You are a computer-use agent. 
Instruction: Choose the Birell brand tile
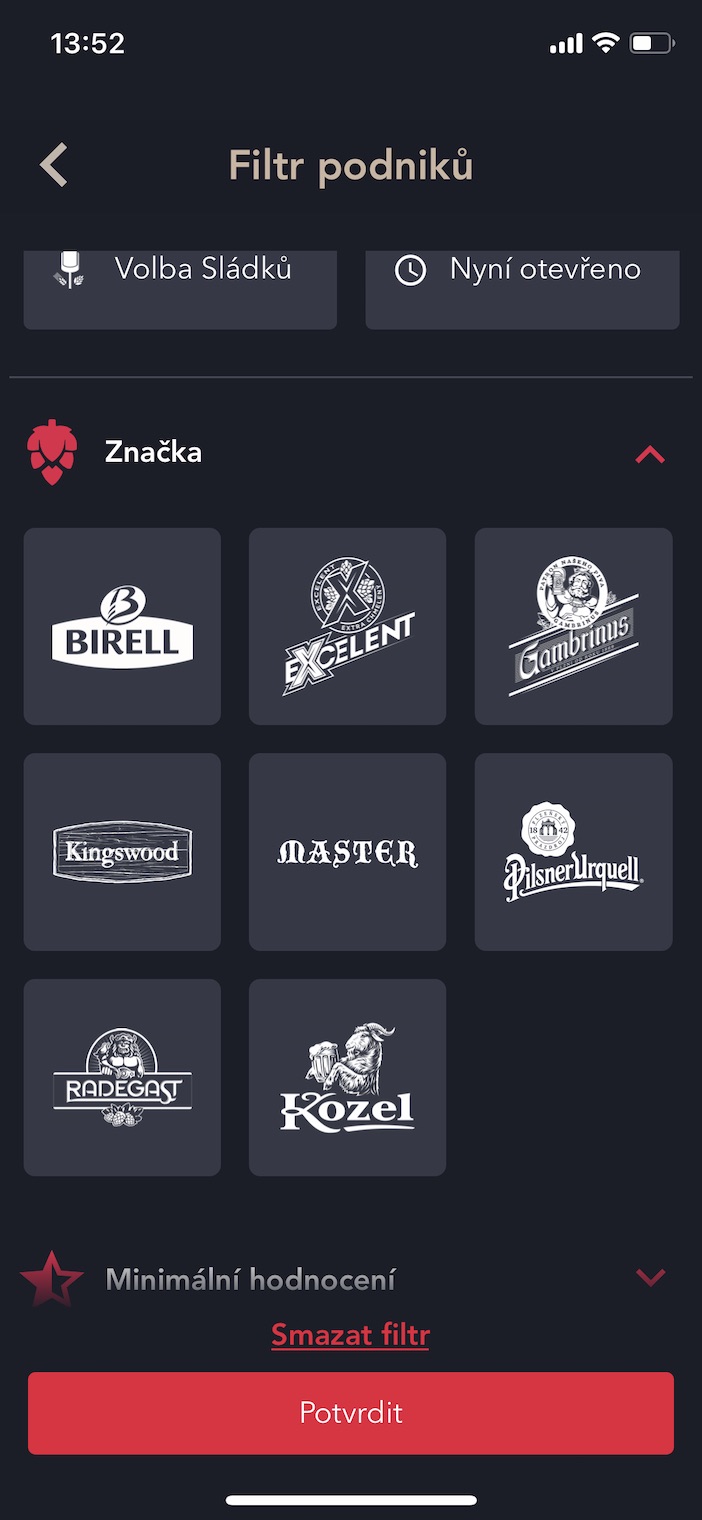click(x=122, y=626)
